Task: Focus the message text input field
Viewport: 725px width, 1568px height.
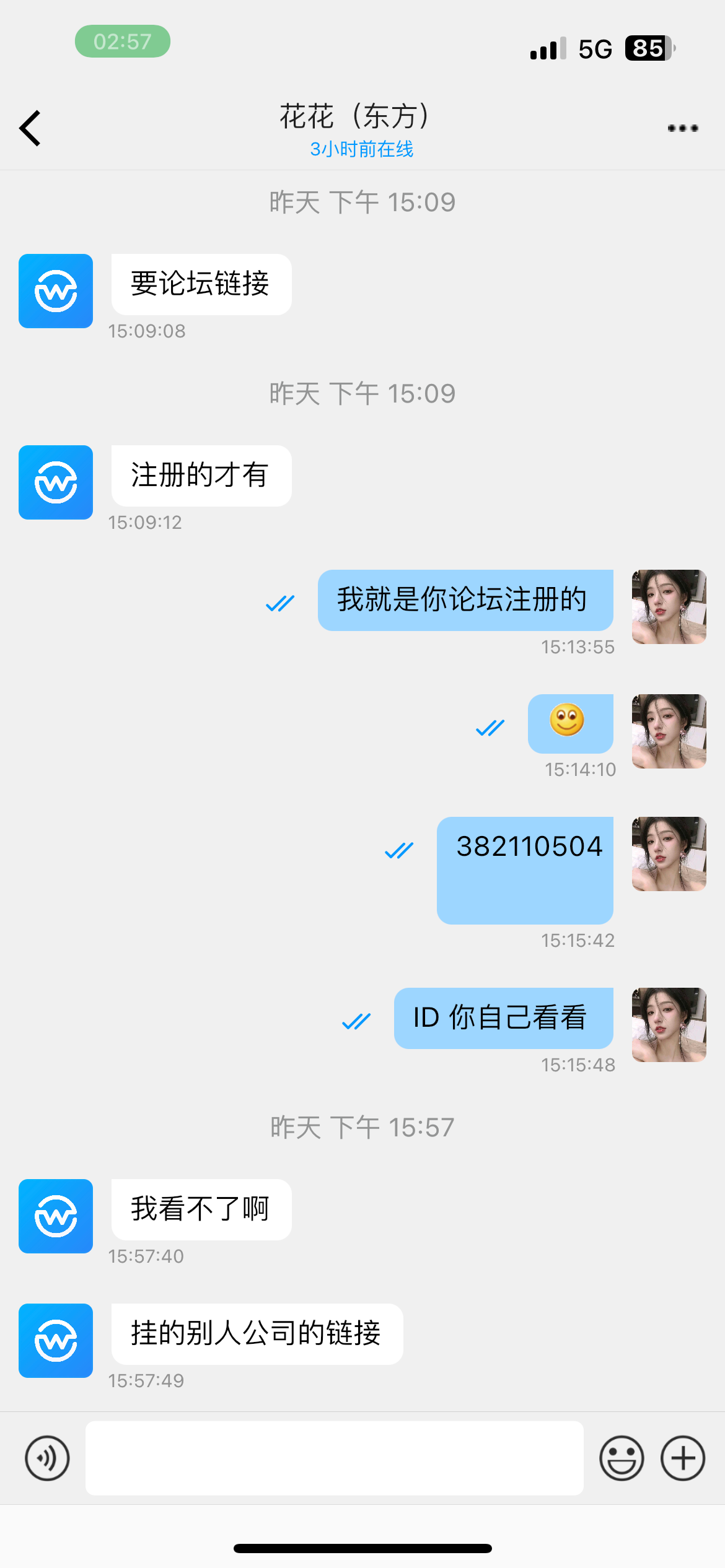Action: 335,1458
